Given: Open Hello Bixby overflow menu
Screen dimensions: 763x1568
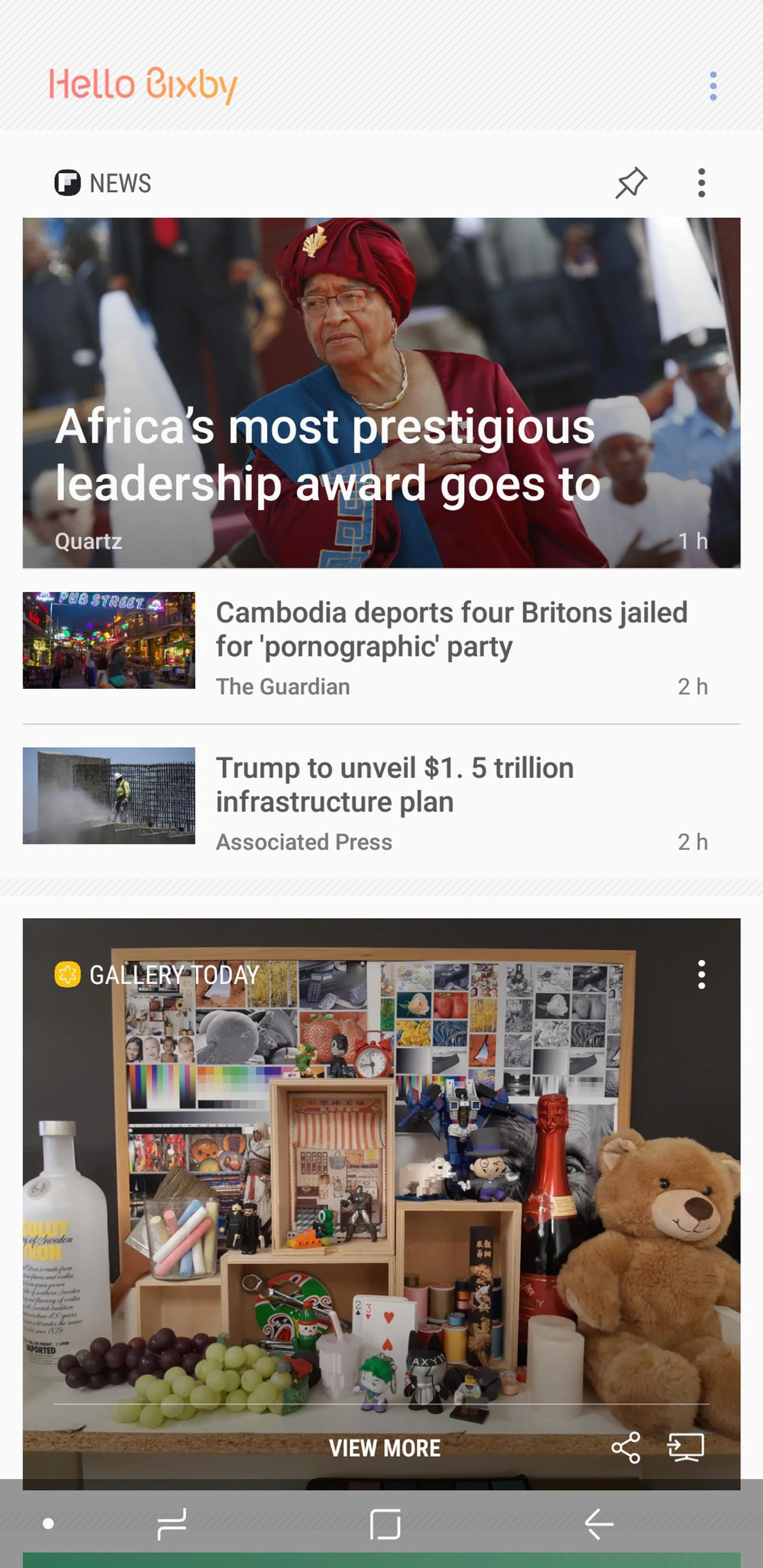Looking at the screenshot, I should click(x=713, y=86).
